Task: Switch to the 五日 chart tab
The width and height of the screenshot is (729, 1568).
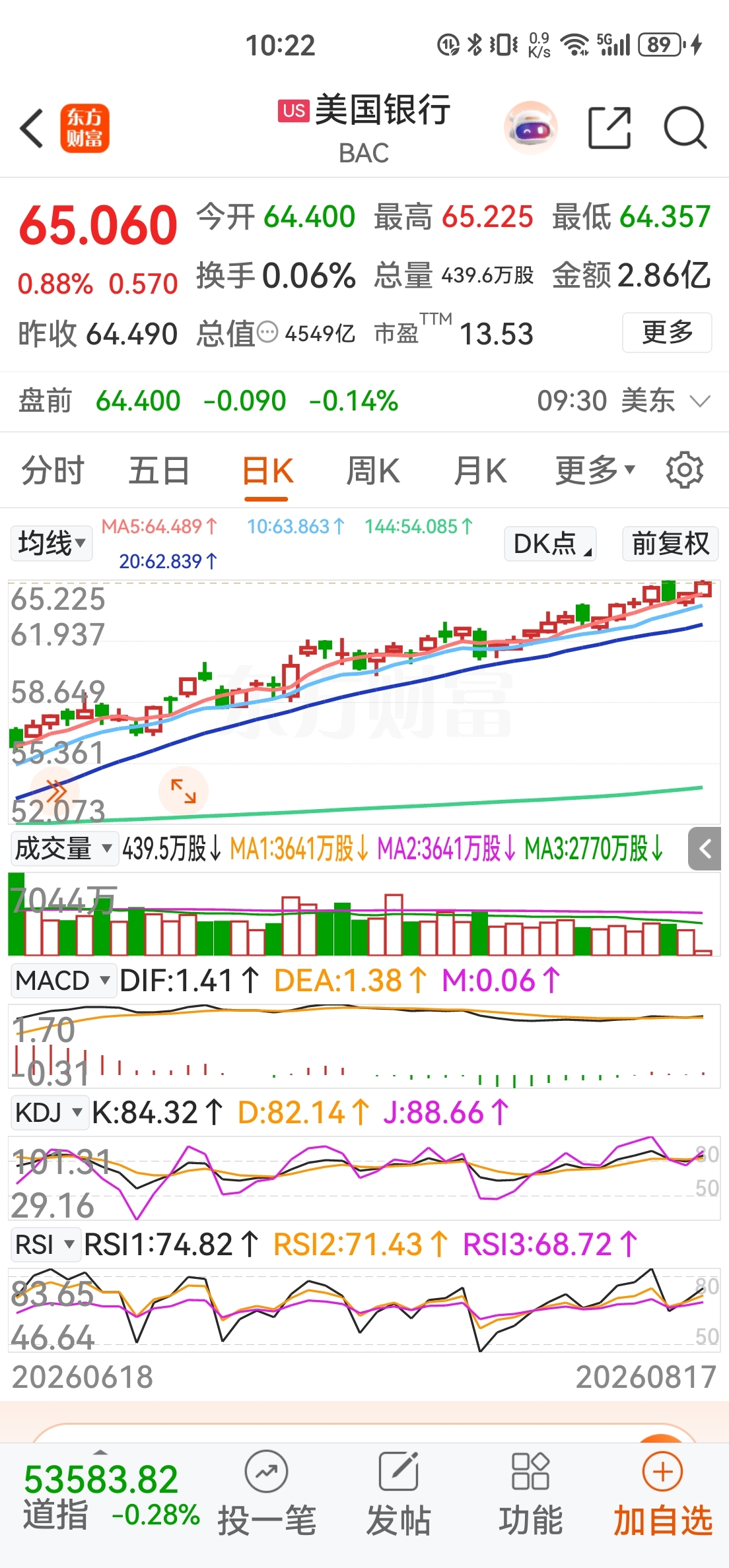Action: pos(159,471)
